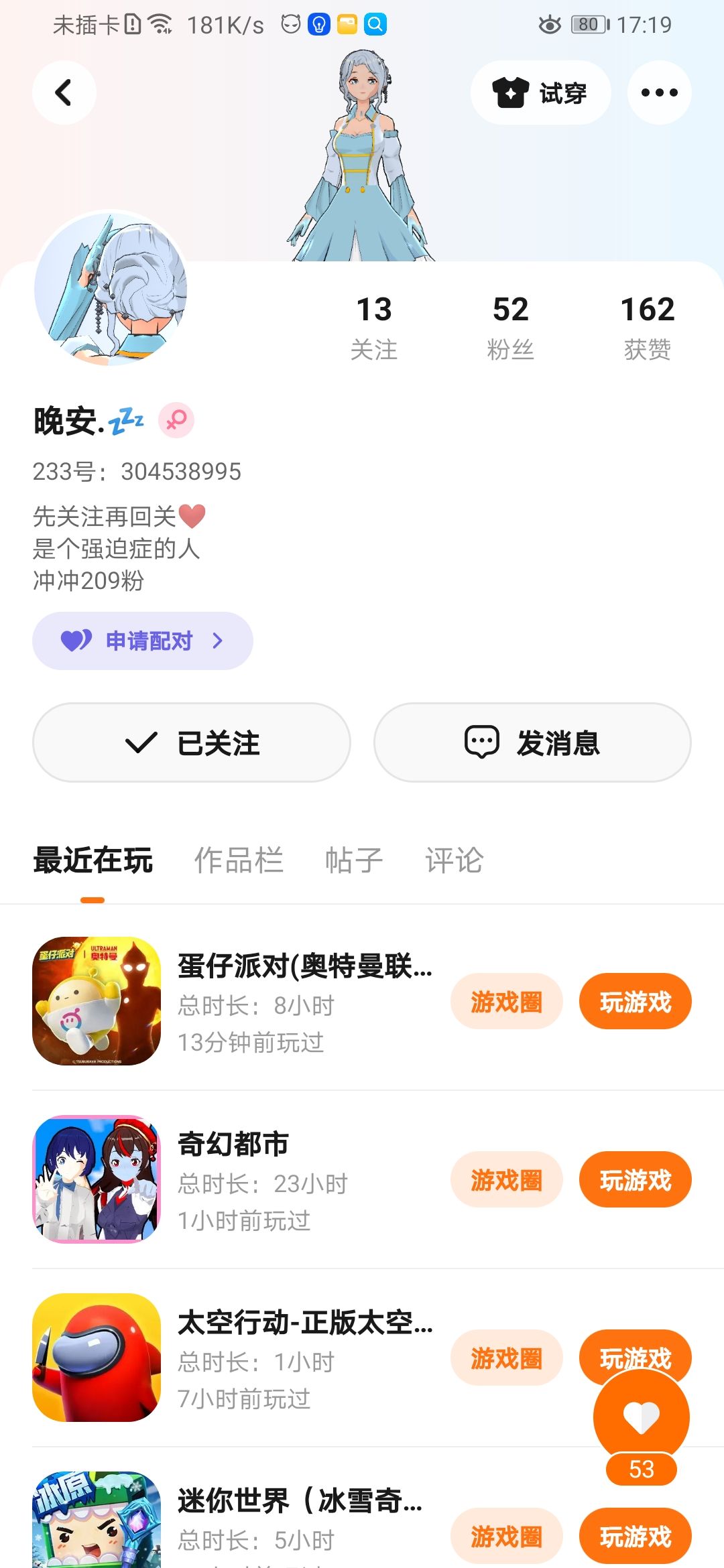724x1568 pixels.
Task: Like this profile with the heart button
Action: click(641, 1417)
